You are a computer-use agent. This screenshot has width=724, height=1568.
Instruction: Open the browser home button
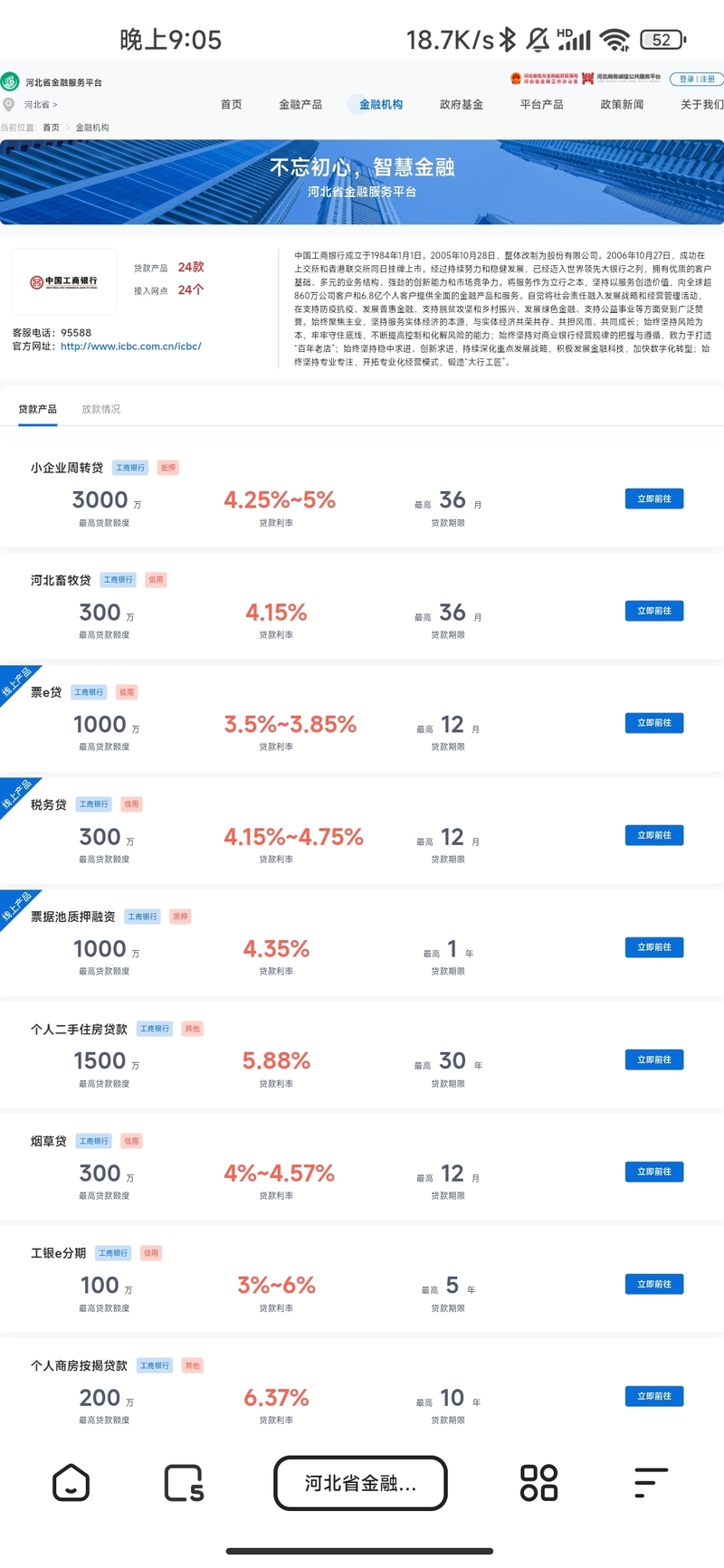[71, 1483]
